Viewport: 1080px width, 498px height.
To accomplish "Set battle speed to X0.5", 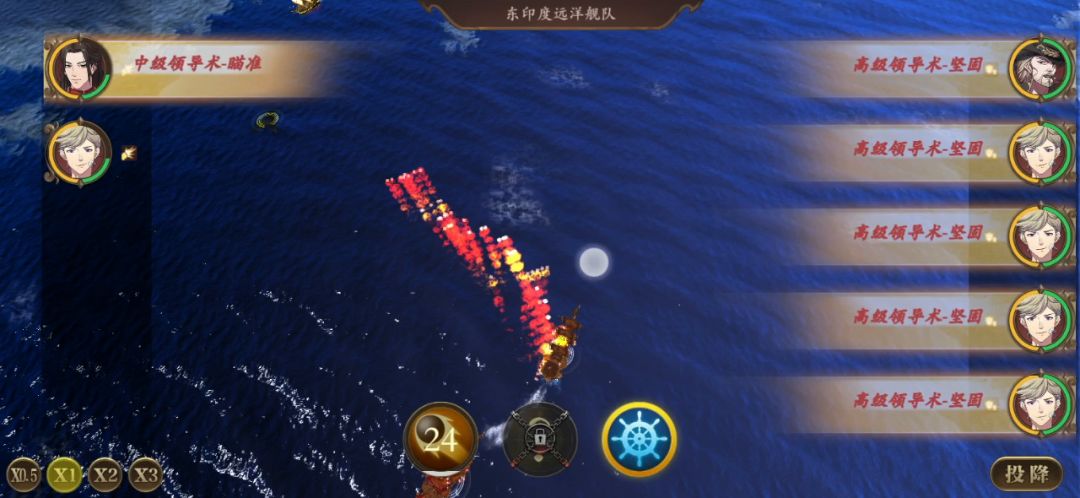I will pyautogui.click(x=23, y=474).
